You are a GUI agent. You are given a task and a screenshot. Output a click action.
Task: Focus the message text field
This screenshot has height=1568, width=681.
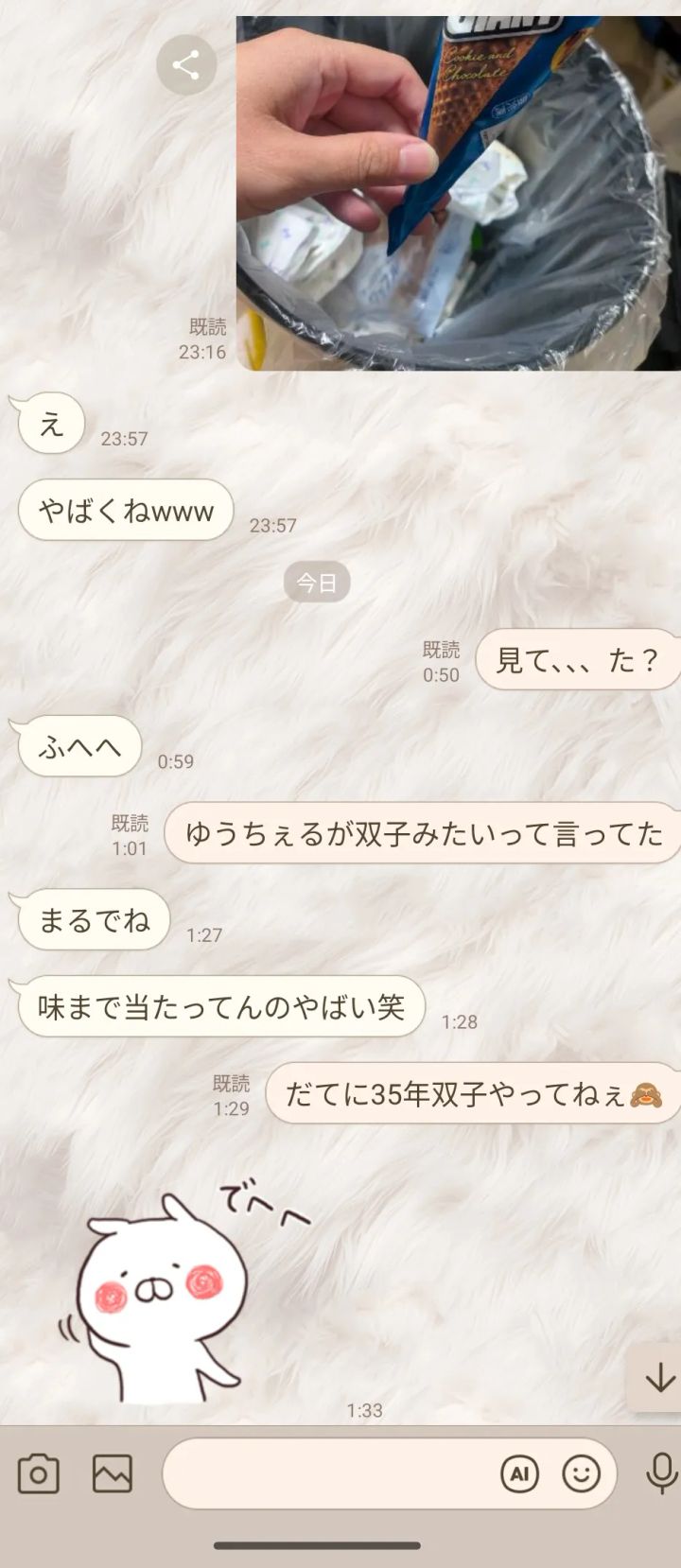click(331, 1473)
